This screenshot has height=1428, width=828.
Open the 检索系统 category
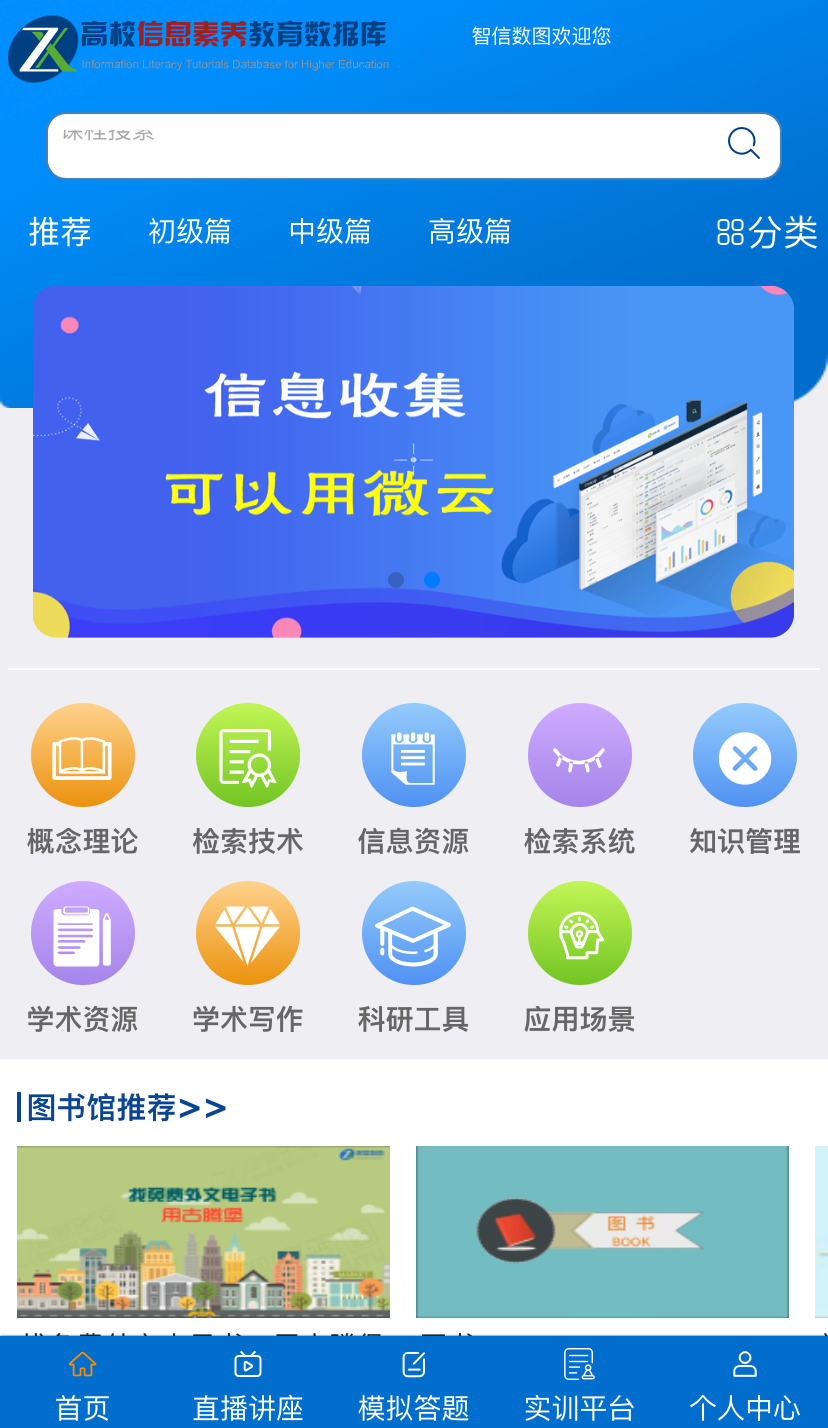[x=579, y=779]
